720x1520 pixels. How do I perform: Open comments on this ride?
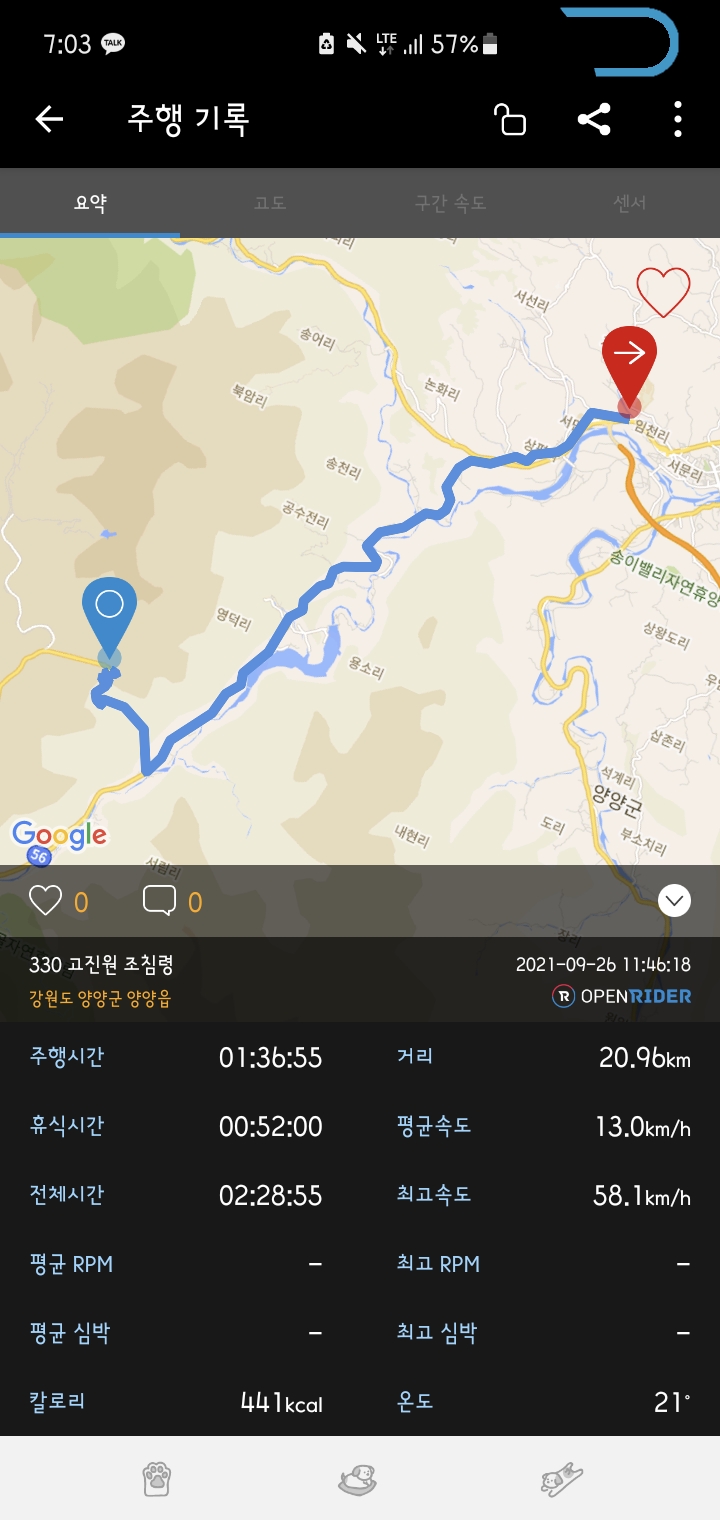(159, 901)
